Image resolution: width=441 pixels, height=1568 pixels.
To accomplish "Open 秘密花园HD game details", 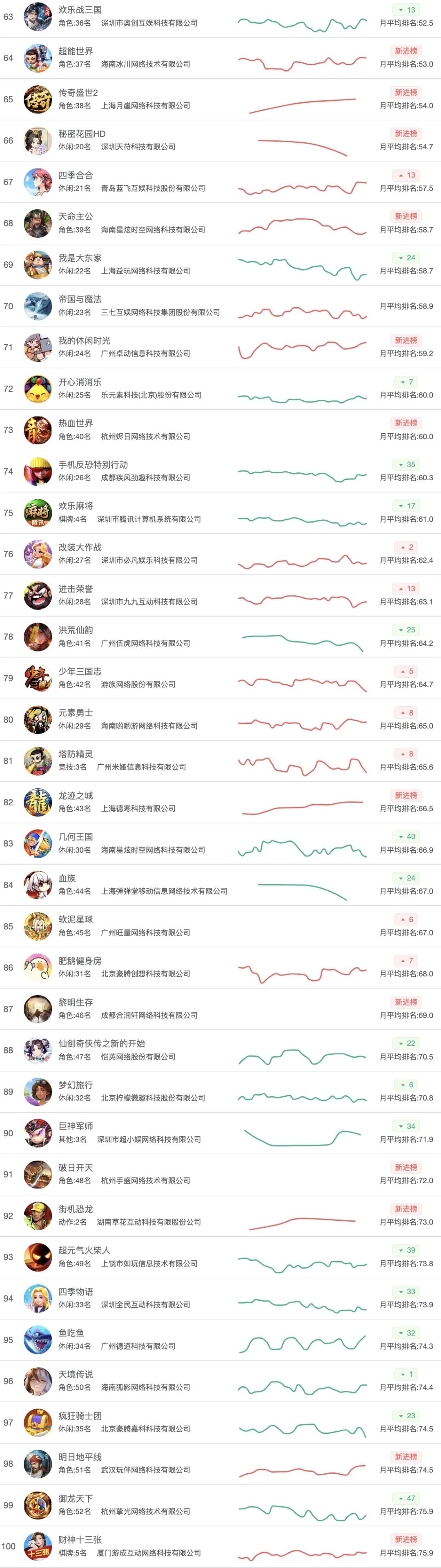I will click(x=82, y=134).
